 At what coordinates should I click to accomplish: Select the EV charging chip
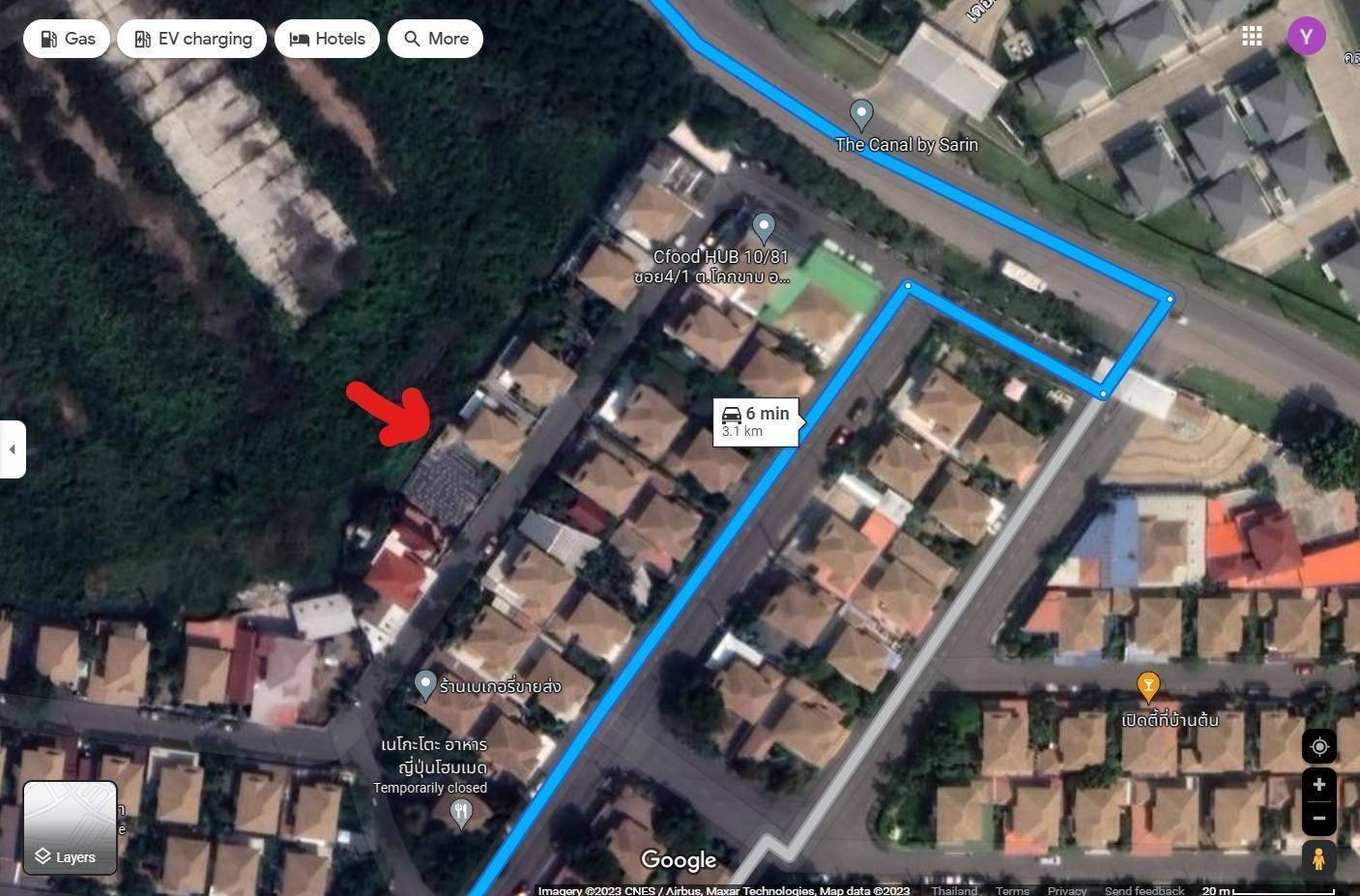click(x=192, y=39)
